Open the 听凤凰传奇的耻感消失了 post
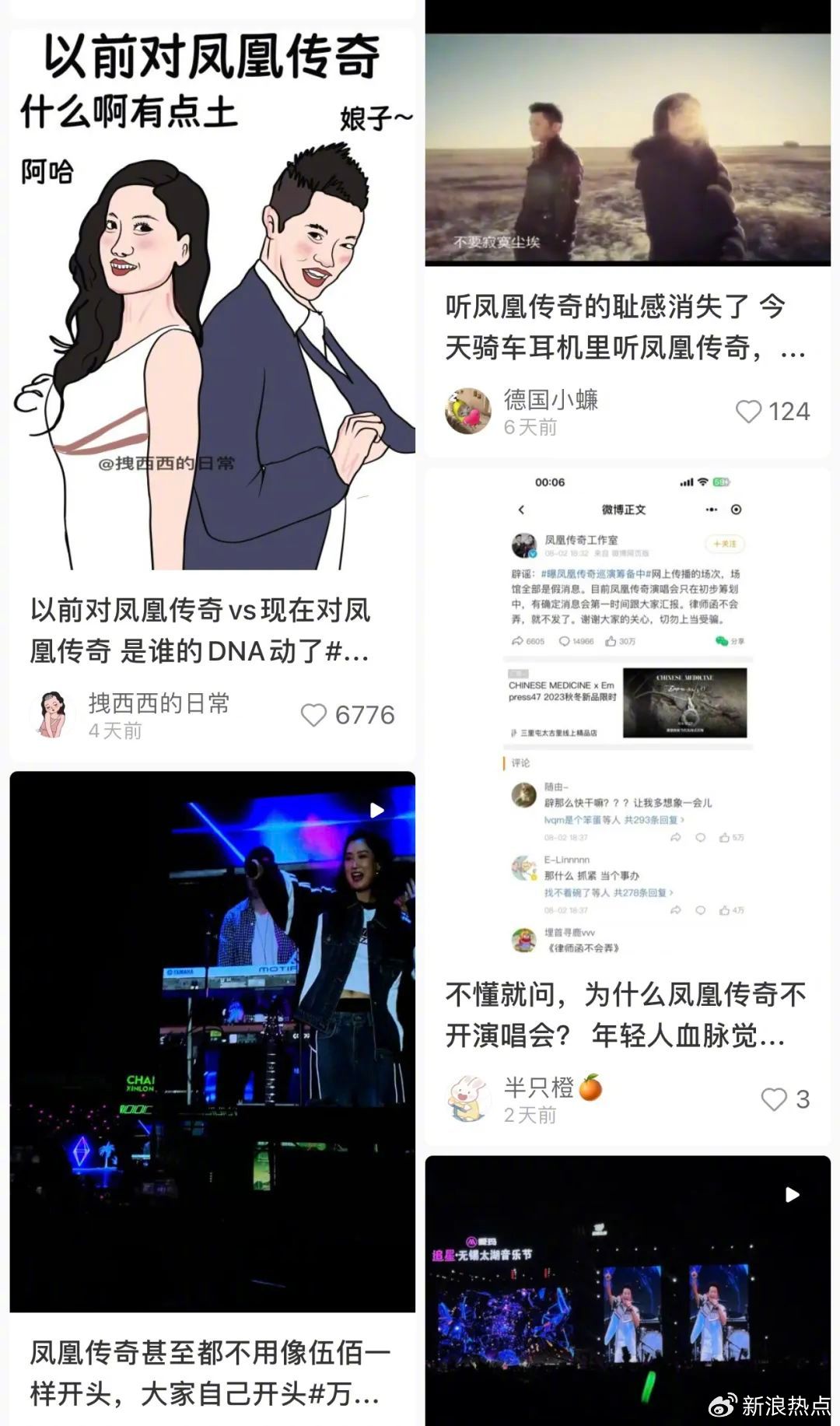Viewport: 840px width, 1426px height. pos(627,326)
